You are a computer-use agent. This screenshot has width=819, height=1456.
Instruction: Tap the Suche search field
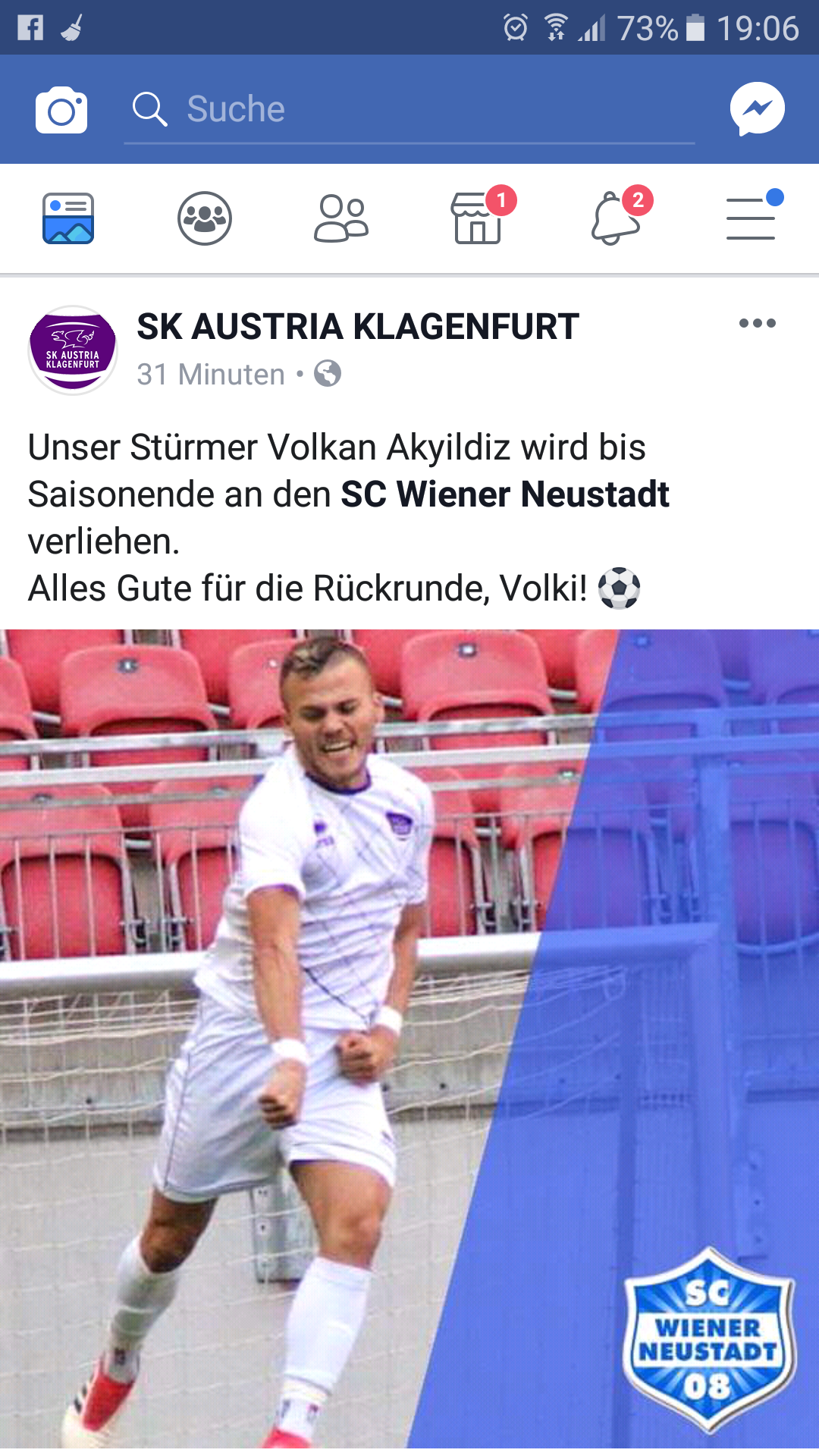click(x=409, y=110)
